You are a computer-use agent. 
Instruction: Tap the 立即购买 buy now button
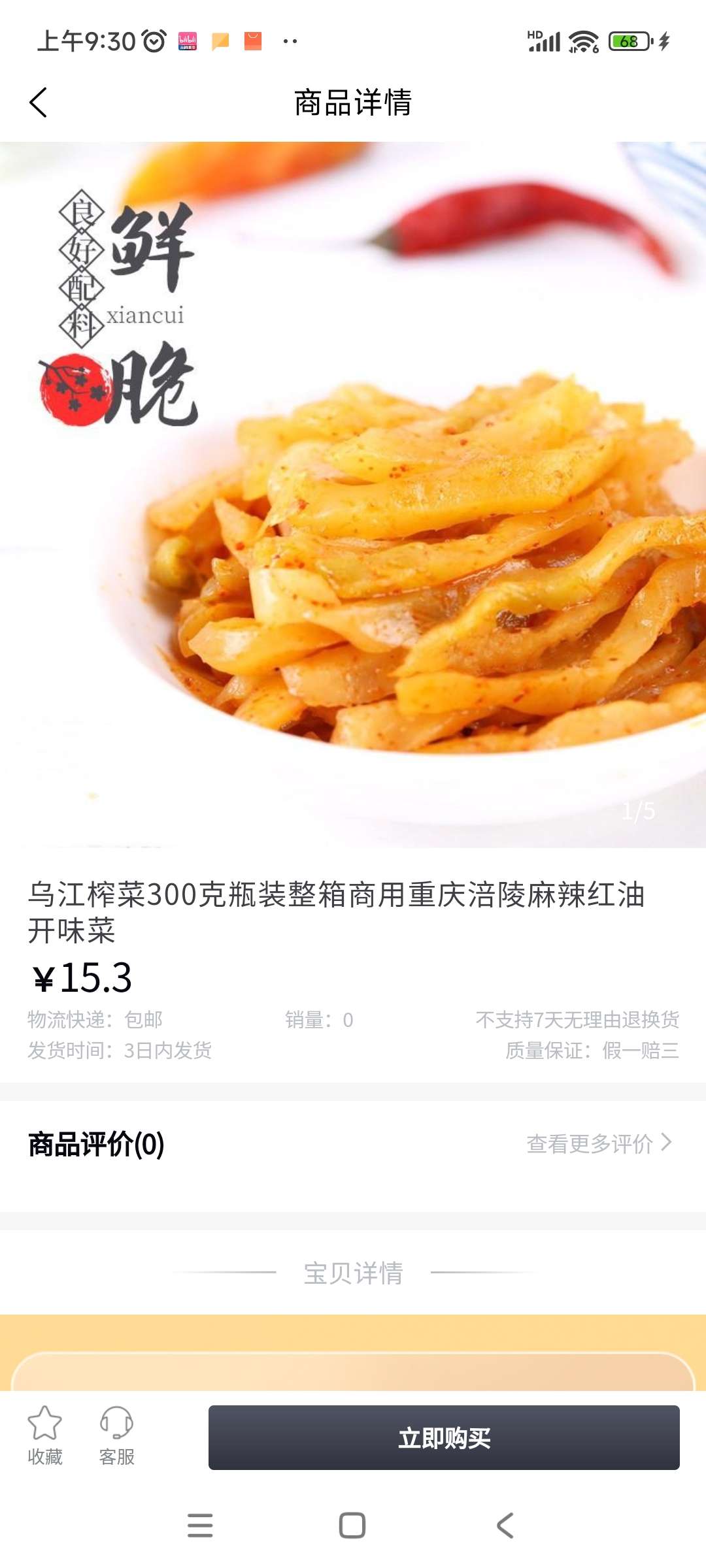click(x=444, y=1437)
